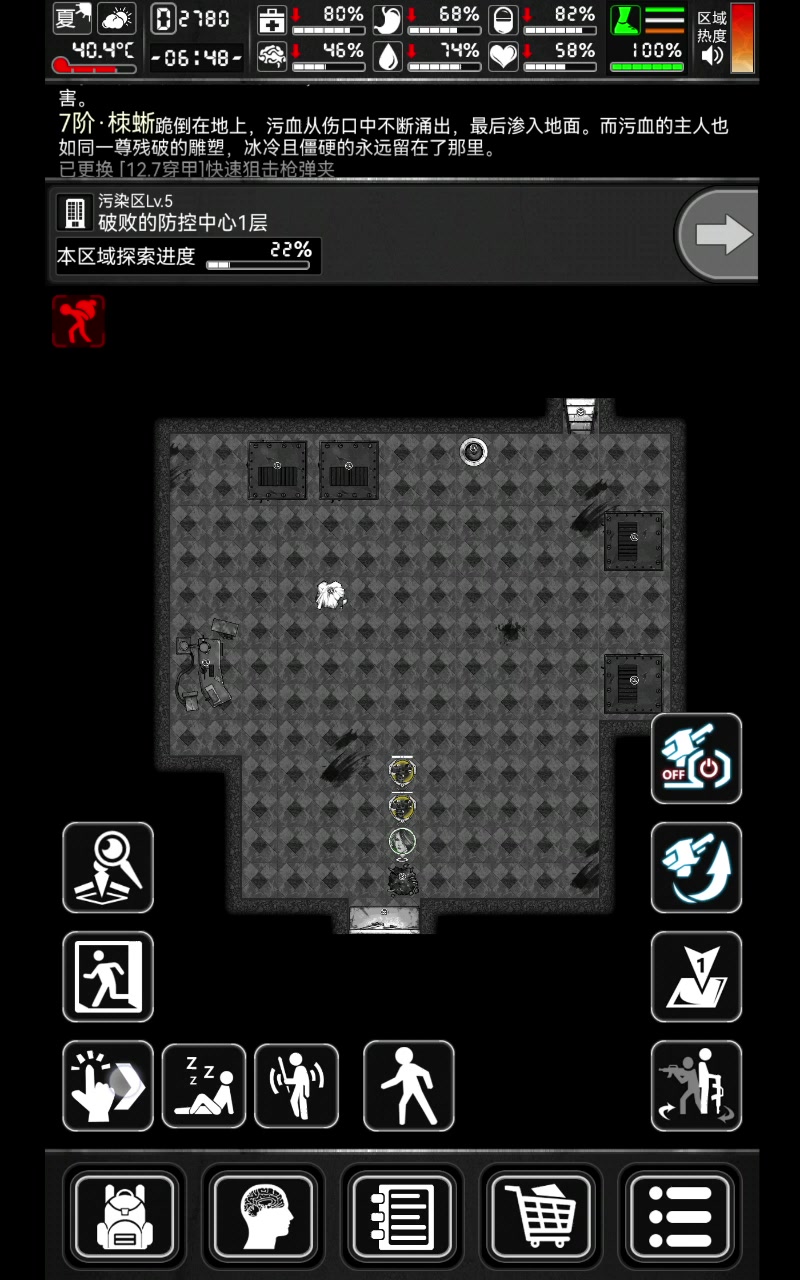This screenshot has height=1280, width=800.
Task: Tap the walking figure movement button
Action: tap(408, 1086)
